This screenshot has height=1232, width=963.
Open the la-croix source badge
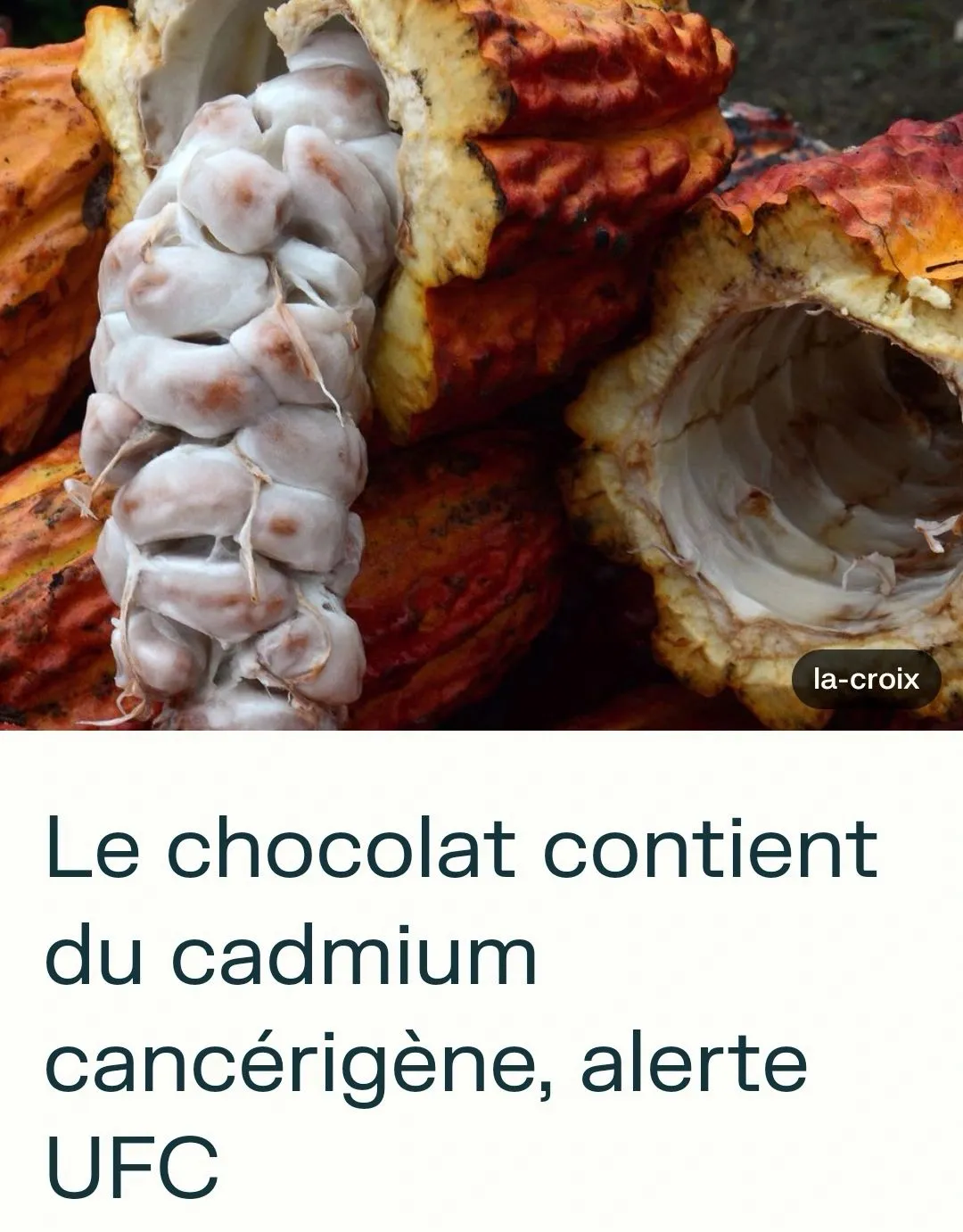tap(866, 680)
